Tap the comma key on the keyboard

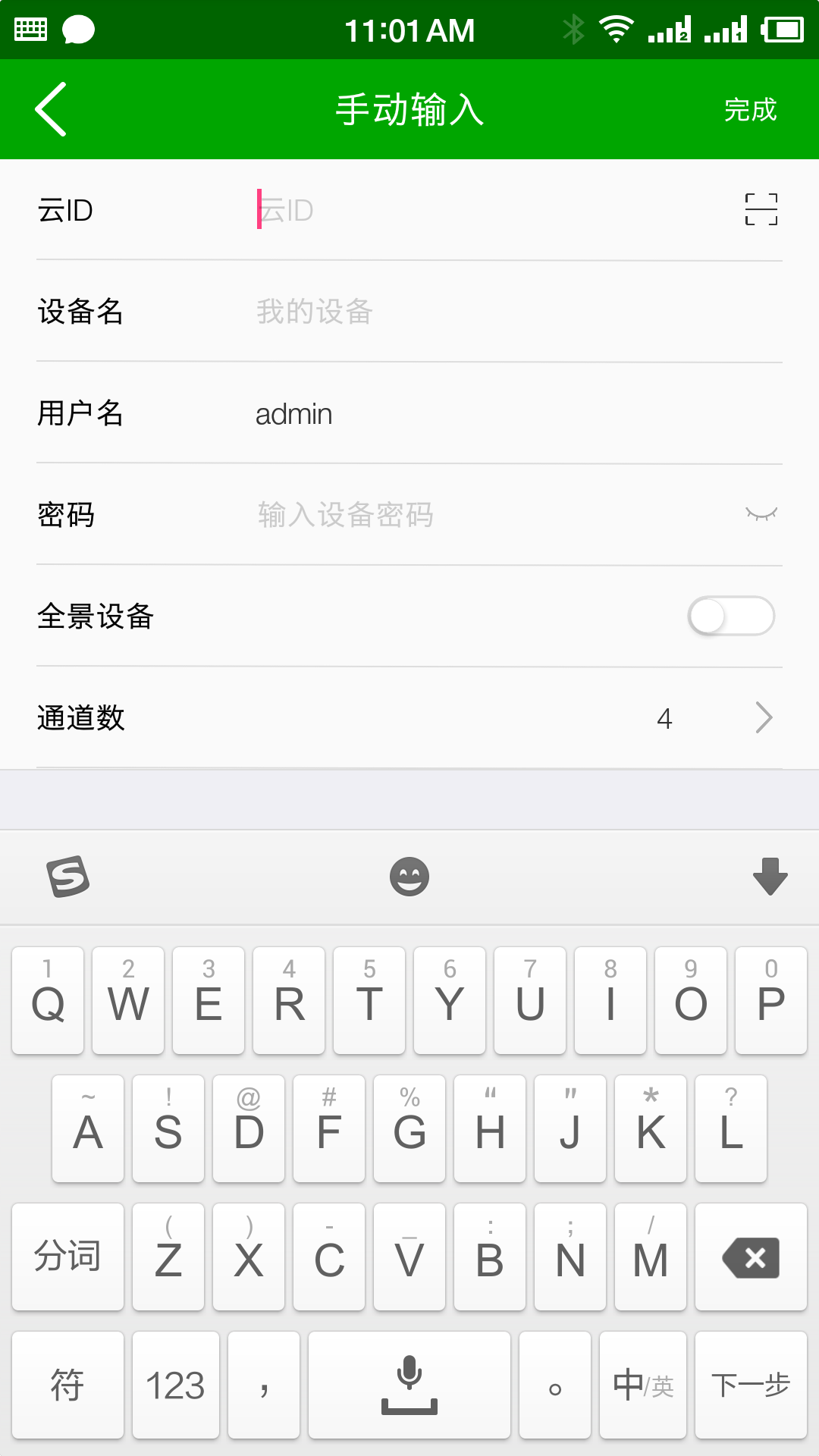tap(263, 1385)
